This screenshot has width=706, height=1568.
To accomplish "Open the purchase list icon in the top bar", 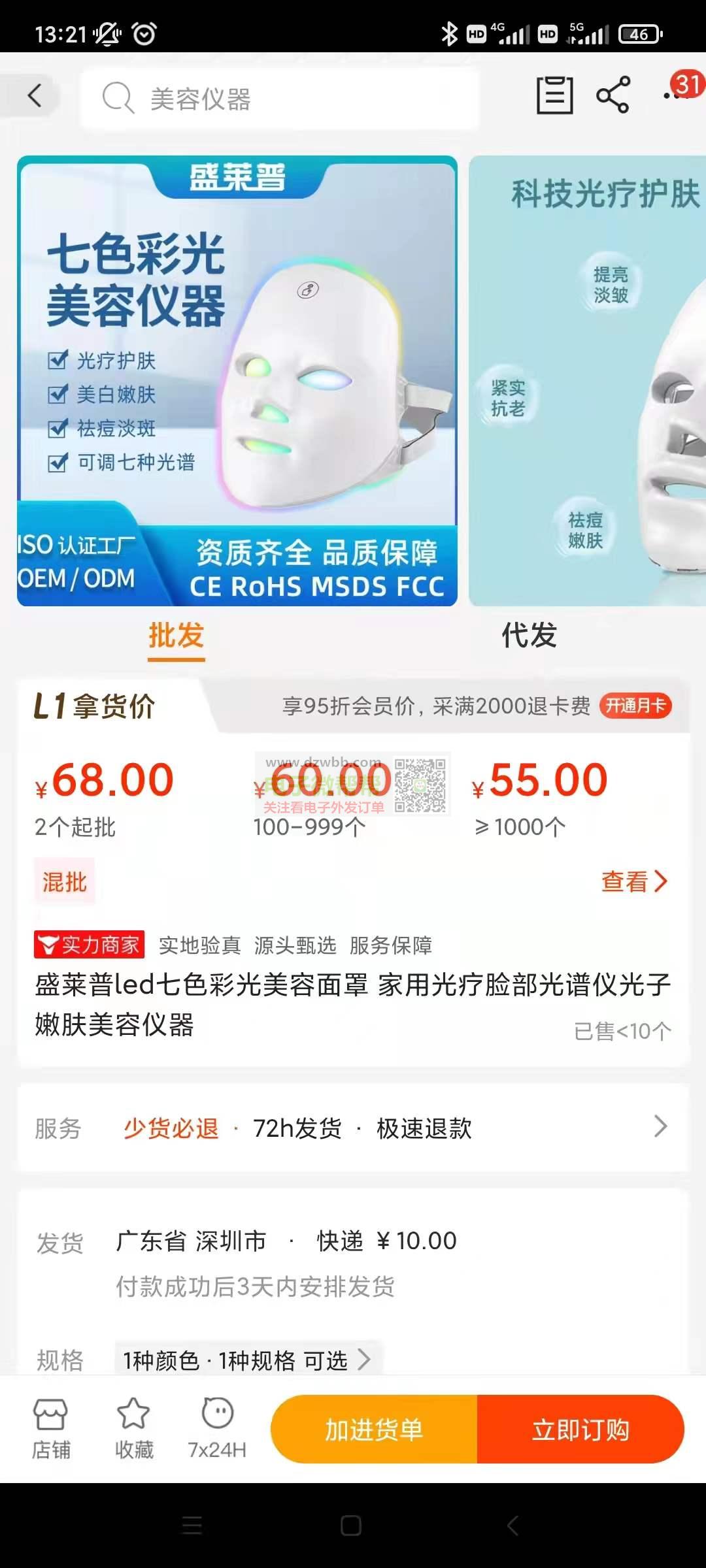I will pyautogui.click(x=554, y=95).
